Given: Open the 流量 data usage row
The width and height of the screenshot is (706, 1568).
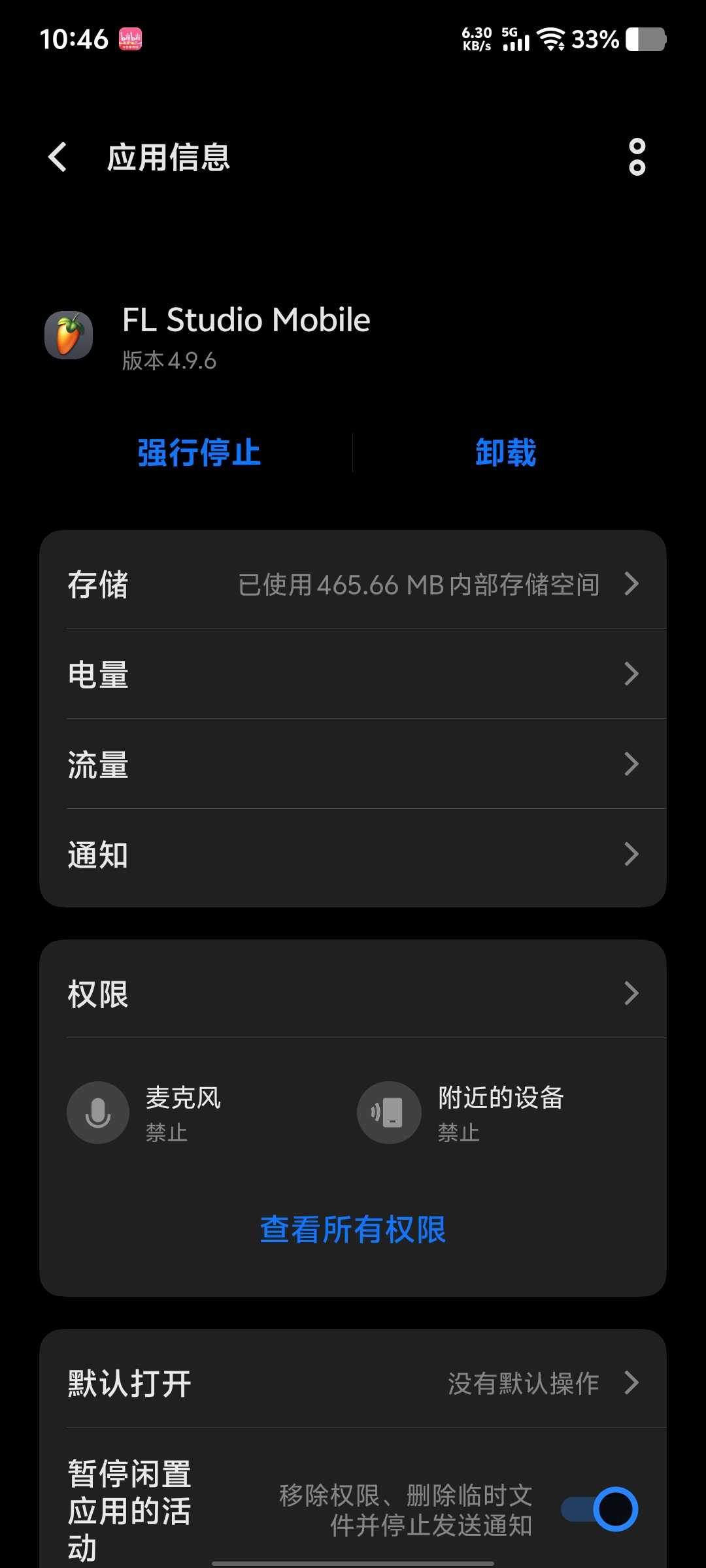Looking at the screenshot, I should point(353,764).
